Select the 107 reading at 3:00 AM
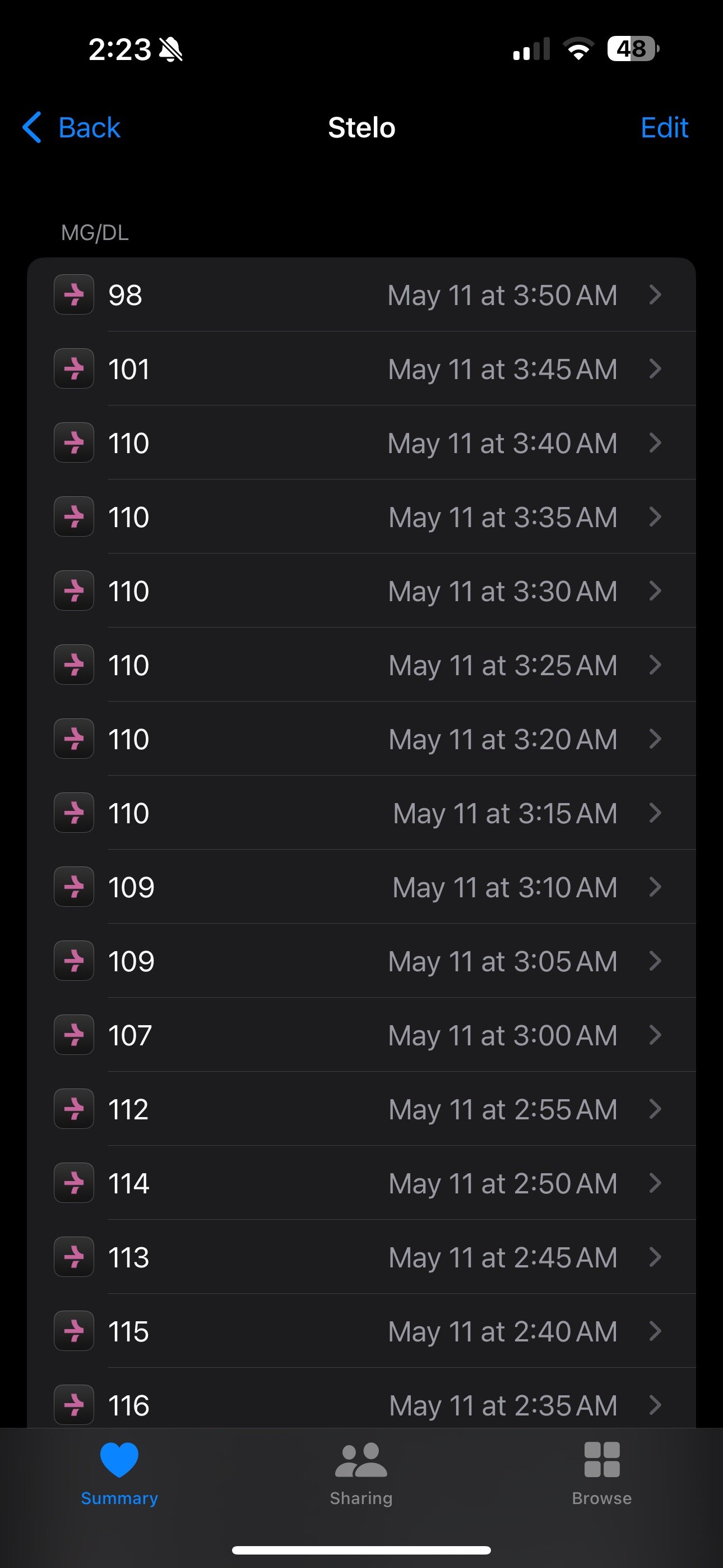 tap(361, 1035)
